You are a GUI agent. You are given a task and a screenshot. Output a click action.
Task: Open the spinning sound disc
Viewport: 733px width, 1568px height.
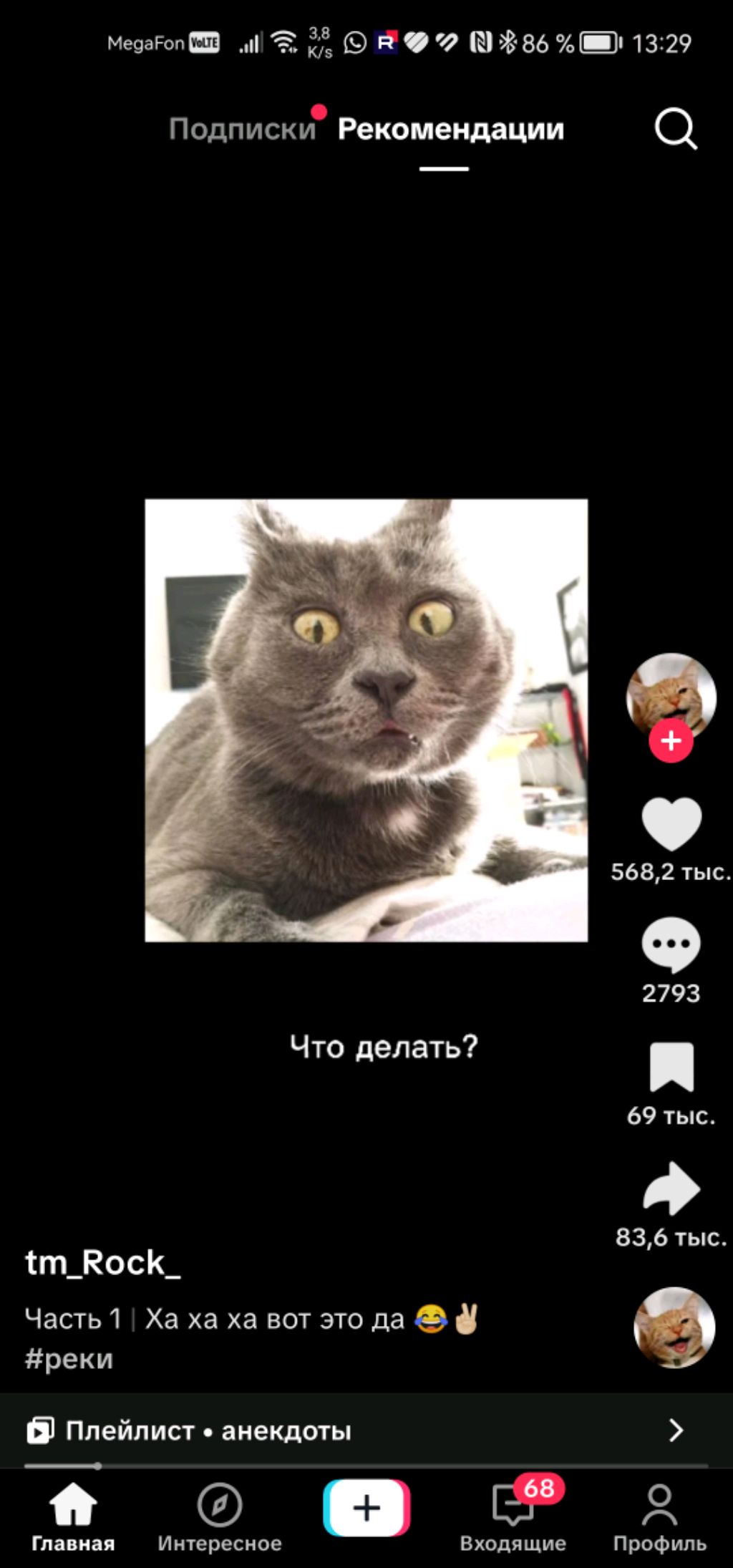point(674,1327)
